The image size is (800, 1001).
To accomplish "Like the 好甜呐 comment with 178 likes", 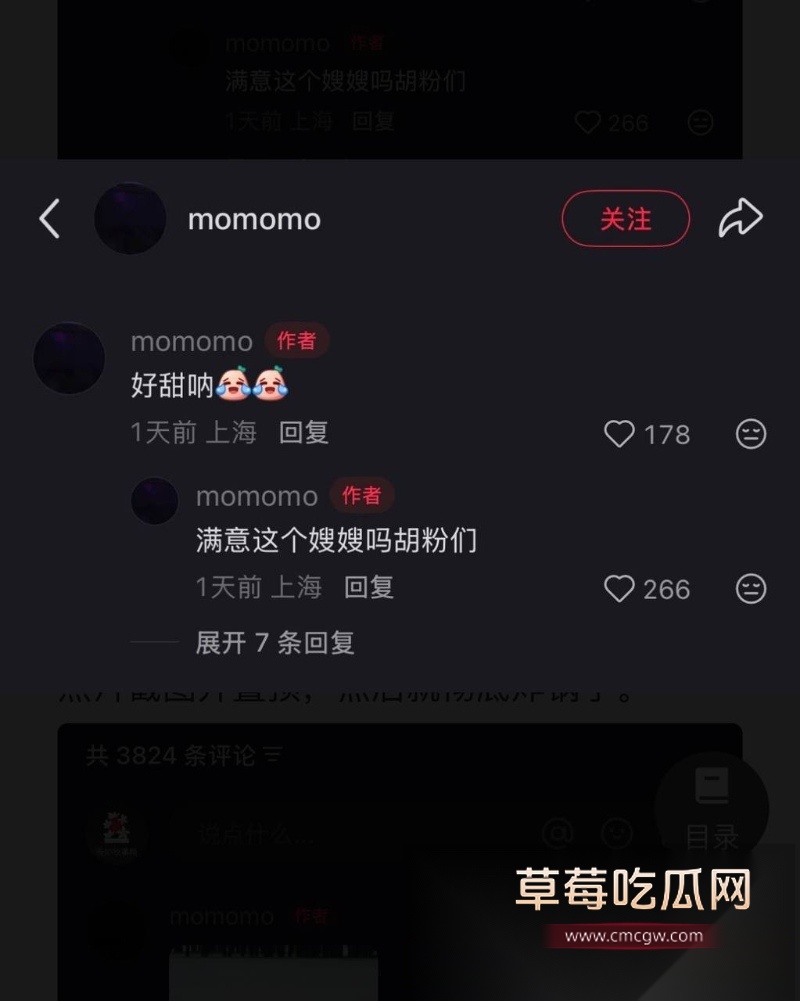I will click(x=621, y=434).
